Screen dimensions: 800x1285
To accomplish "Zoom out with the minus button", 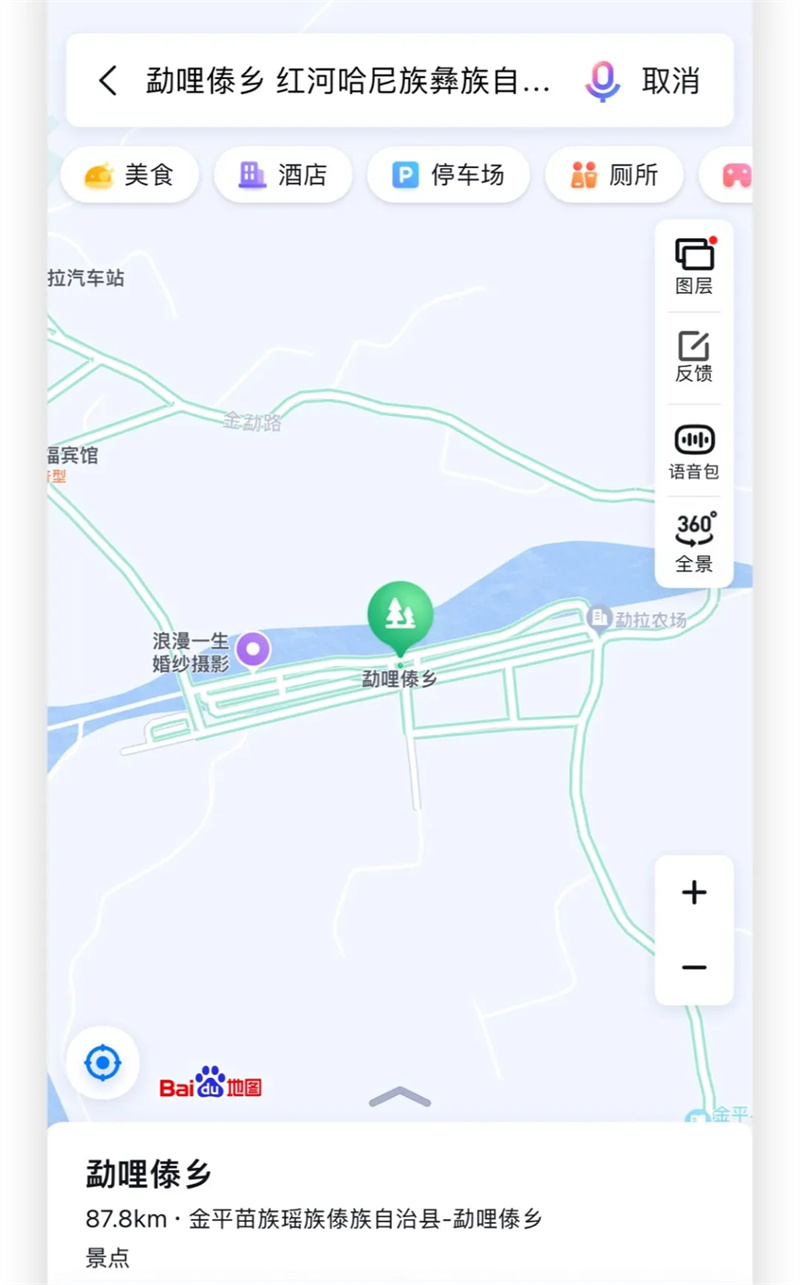I will point(694,967).
